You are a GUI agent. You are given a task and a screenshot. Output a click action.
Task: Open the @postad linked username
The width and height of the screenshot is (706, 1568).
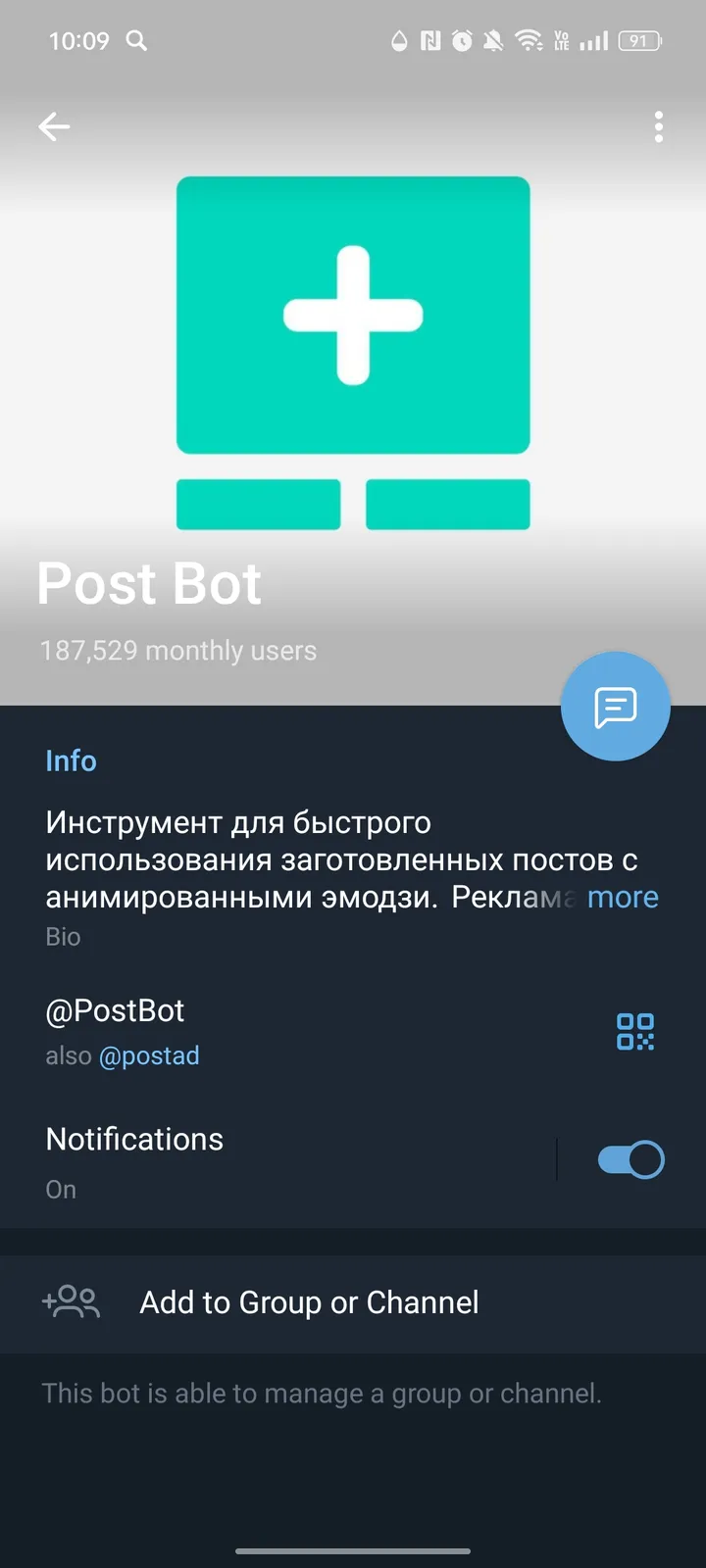[150, 1055]
